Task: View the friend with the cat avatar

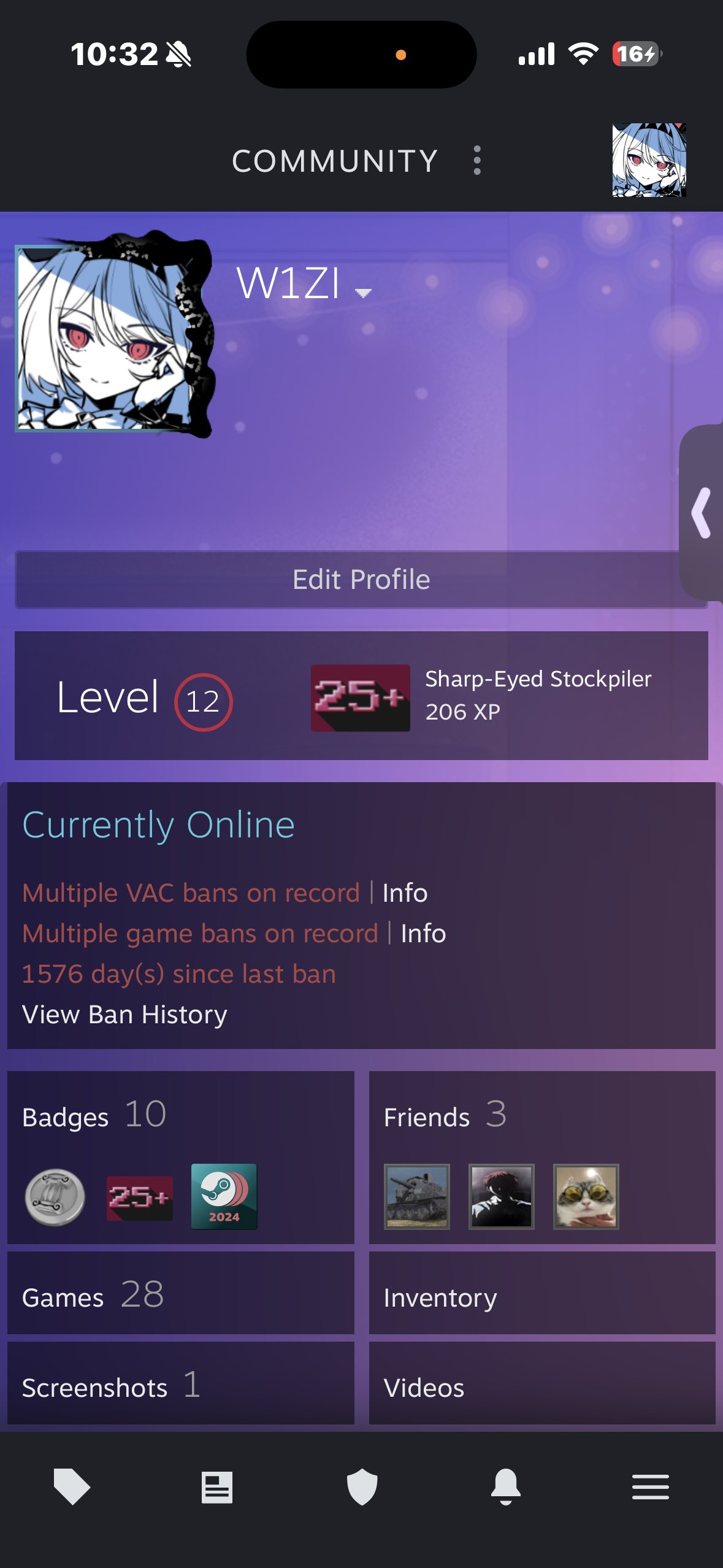Action: pyautogui.click(x=586, y=1196)
